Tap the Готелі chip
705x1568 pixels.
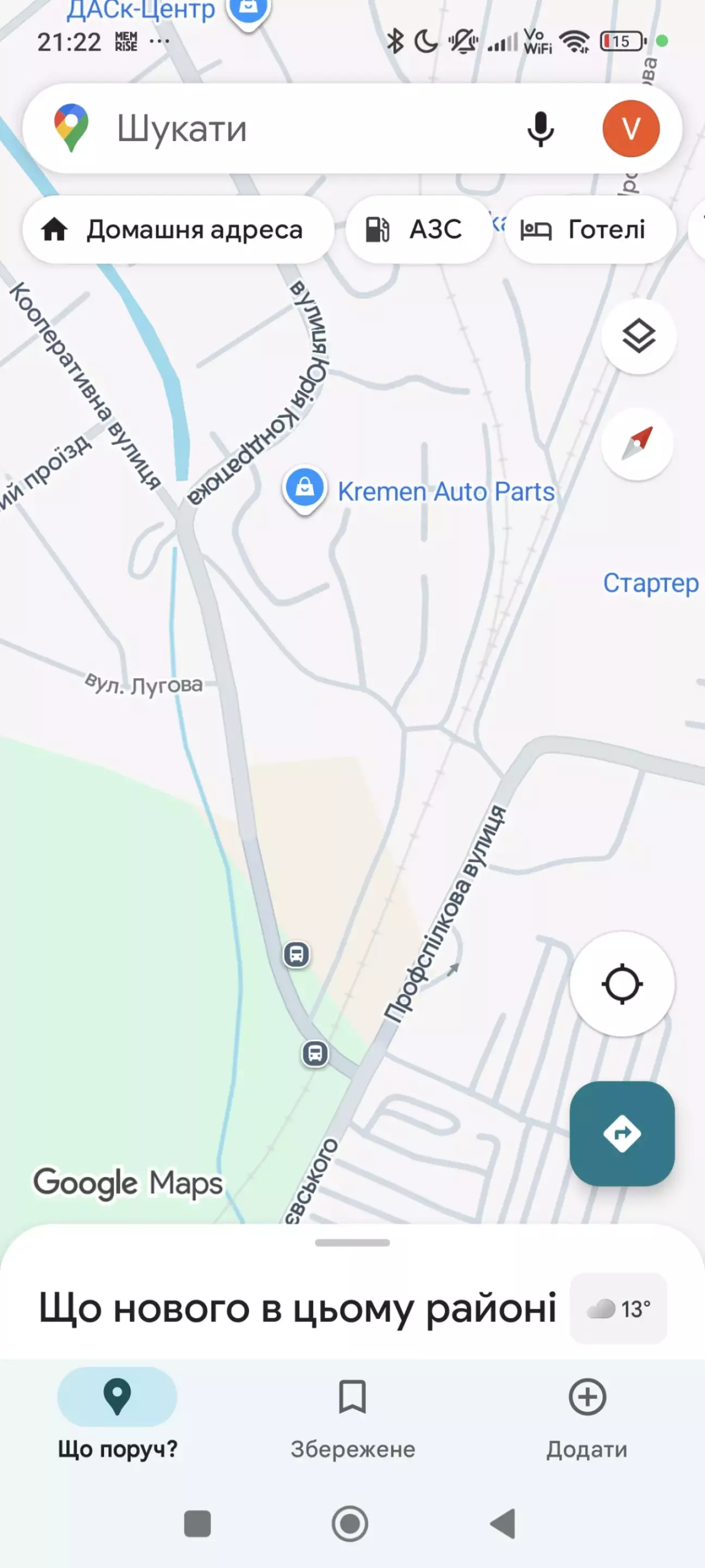pyautogui.click(x=589, y=230)
